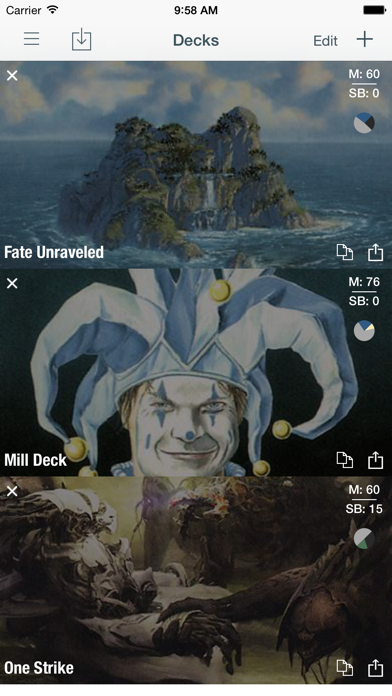Open the hamburger menu

tap(32, 39)
